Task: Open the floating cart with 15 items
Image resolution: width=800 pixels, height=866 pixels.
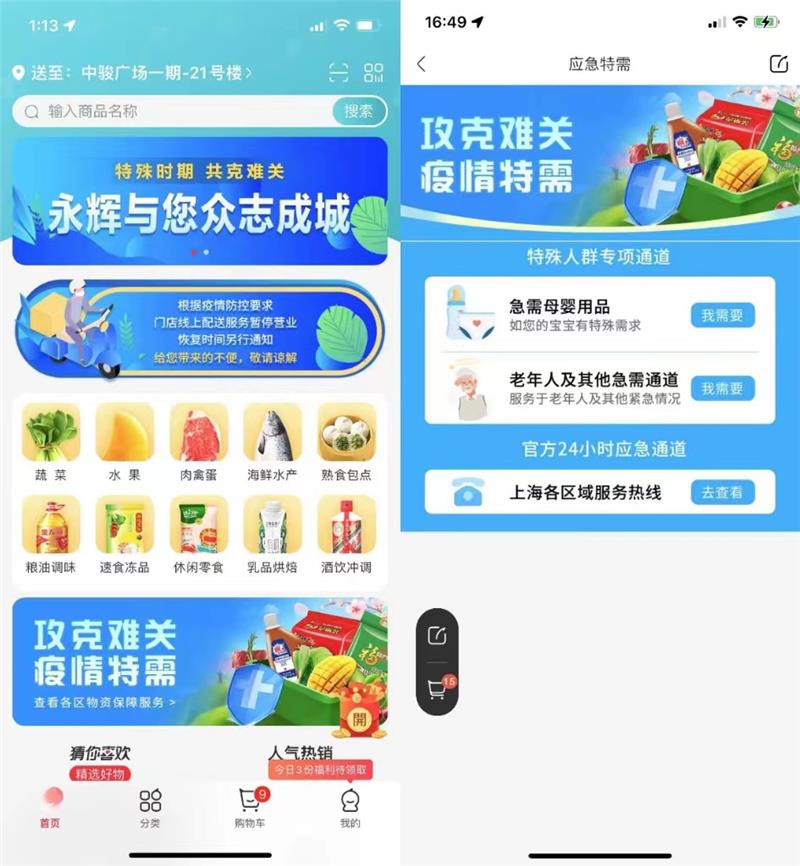Action: point(437,689)
